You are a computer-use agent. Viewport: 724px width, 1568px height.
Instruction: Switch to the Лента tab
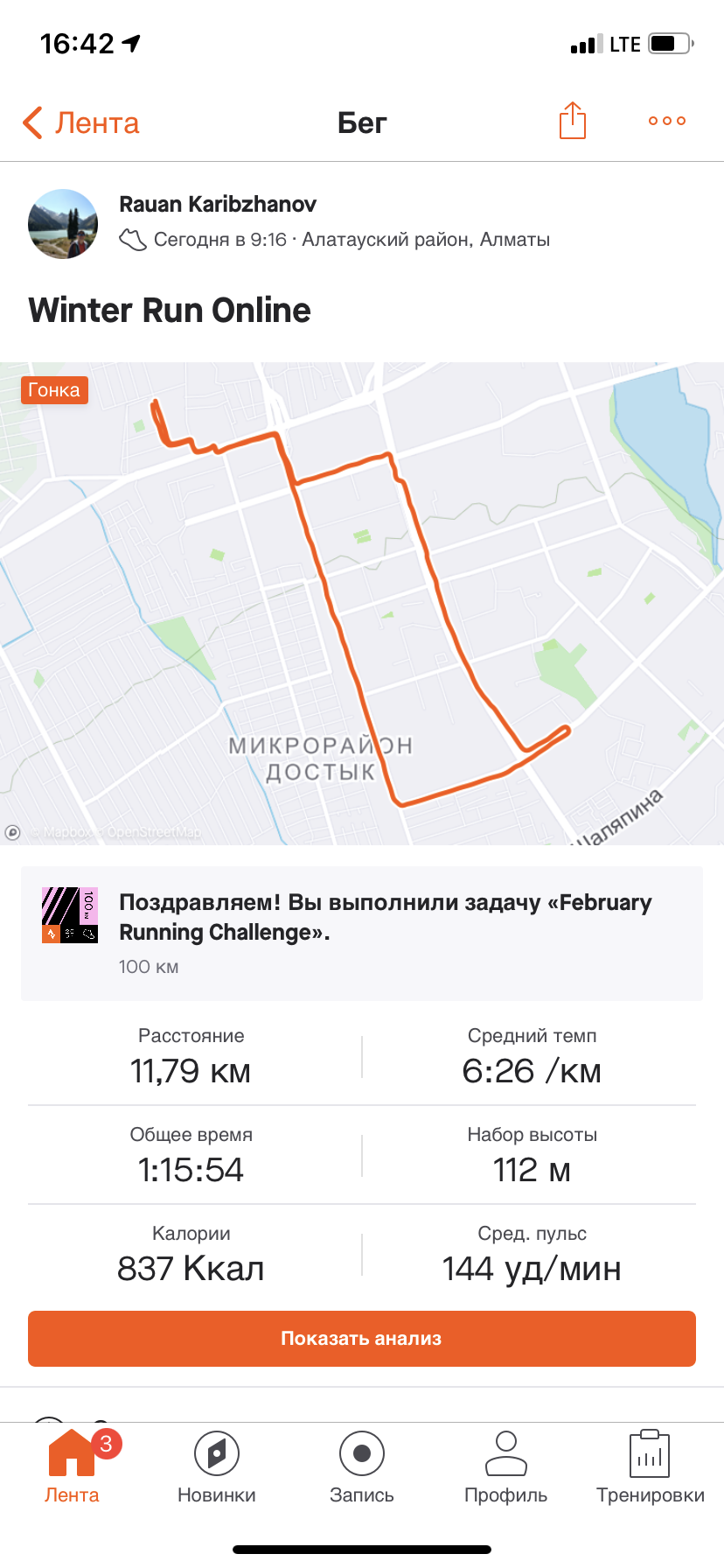(72, 1466)
